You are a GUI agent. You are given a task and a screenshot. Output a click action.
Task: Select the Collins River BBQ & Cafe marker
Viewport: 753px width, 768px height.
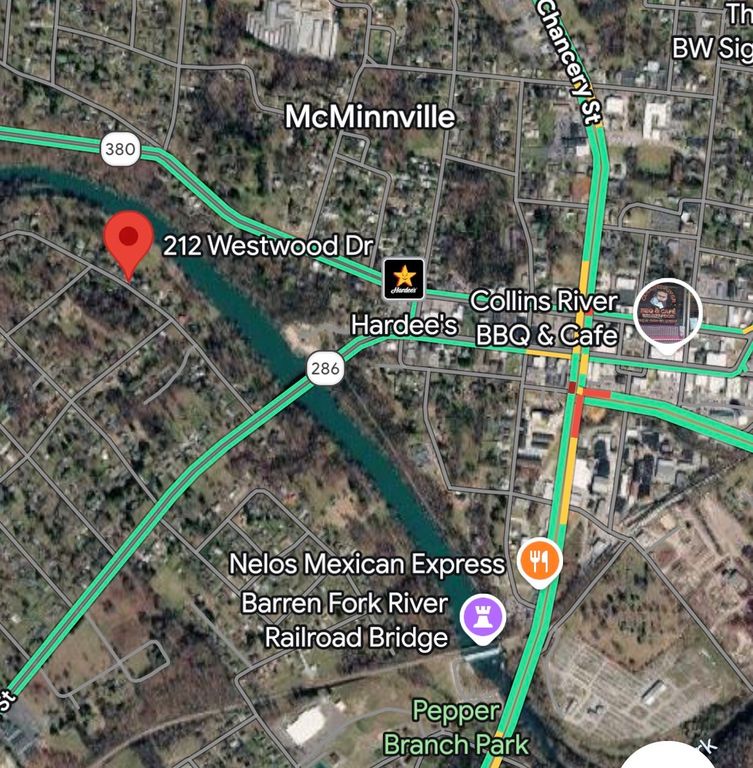tap(669, 312)
